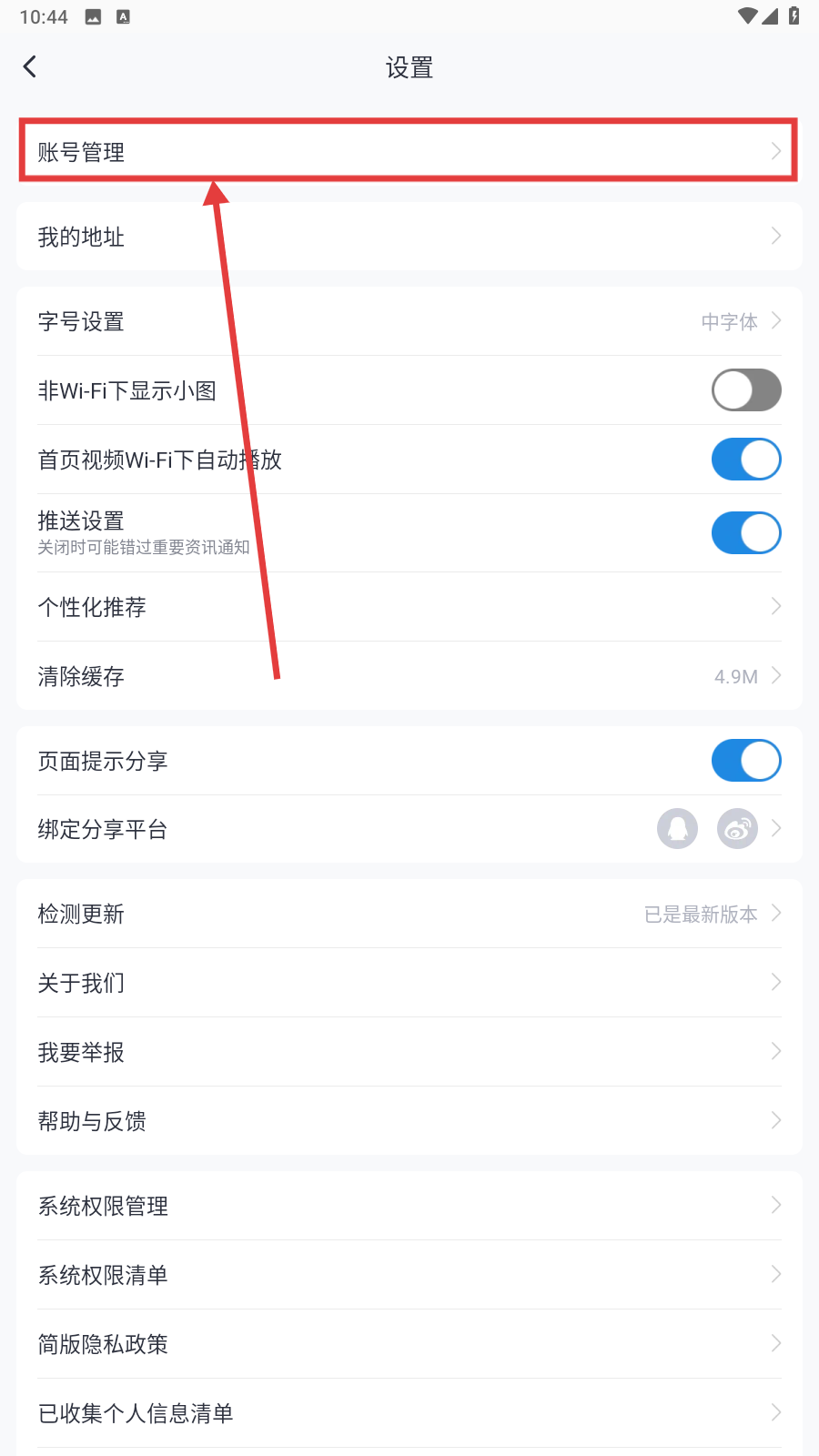Turn off 首页视频Wi-Fi下自动播放
The height and width of the screenshot is (1456, 819).
point(745,460)
